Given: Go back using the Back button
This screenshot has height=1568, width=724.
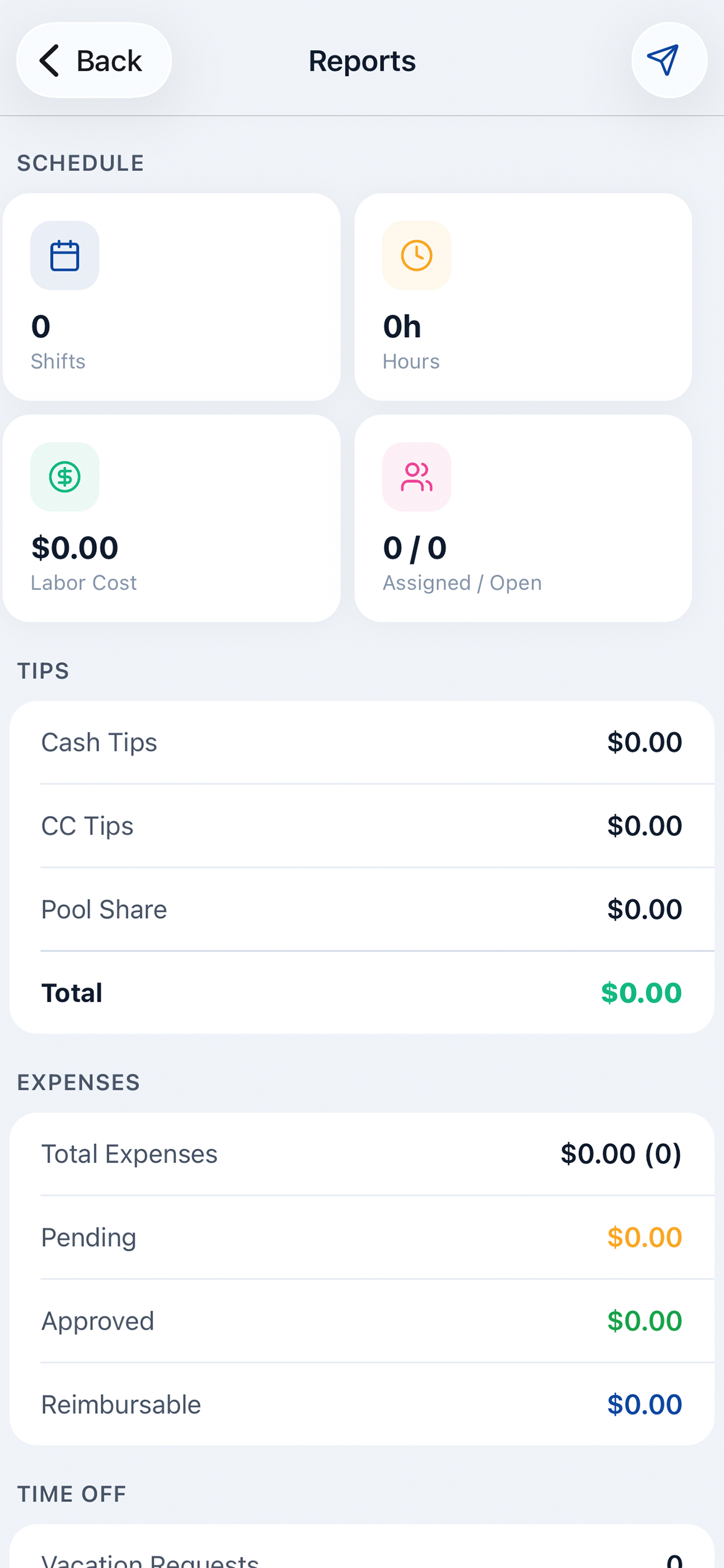Looking at the screenshot, I should point(93,60).
